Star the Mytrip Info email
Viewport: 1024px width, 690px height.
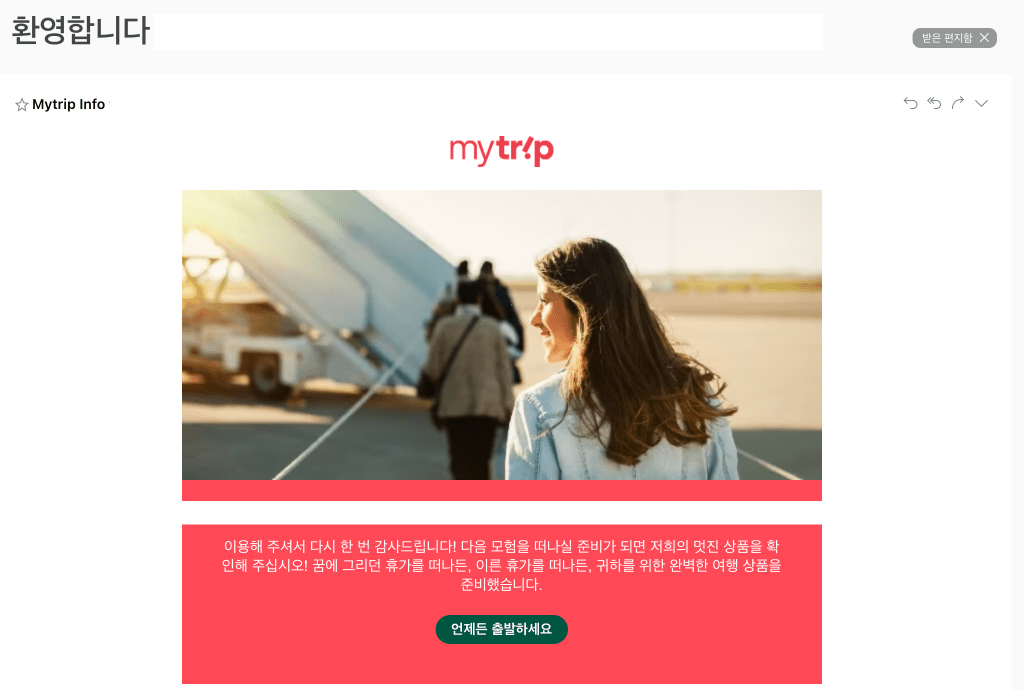click(x=21, y=105)
